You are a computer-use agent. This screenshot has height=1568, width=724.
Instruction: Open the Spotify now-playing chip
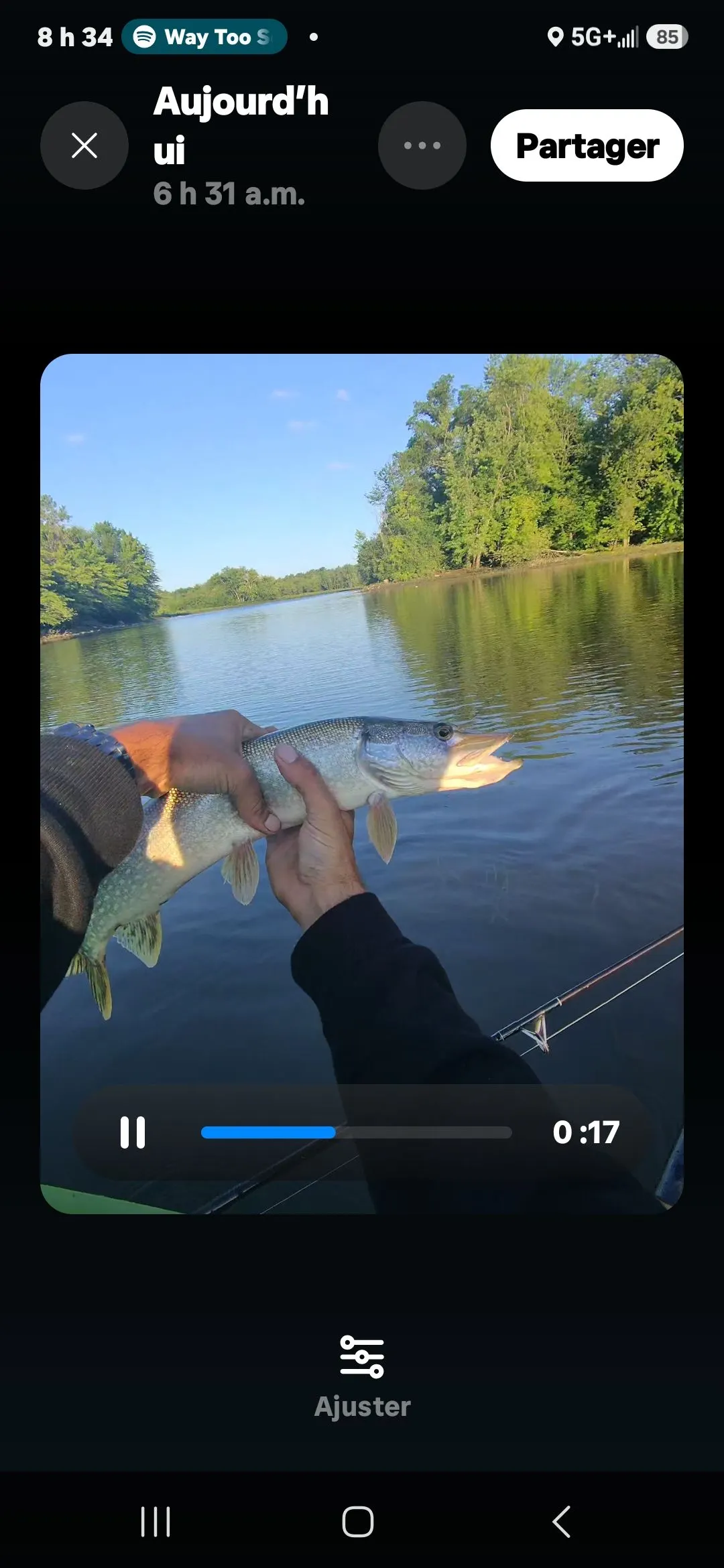(x=204, y=37)
